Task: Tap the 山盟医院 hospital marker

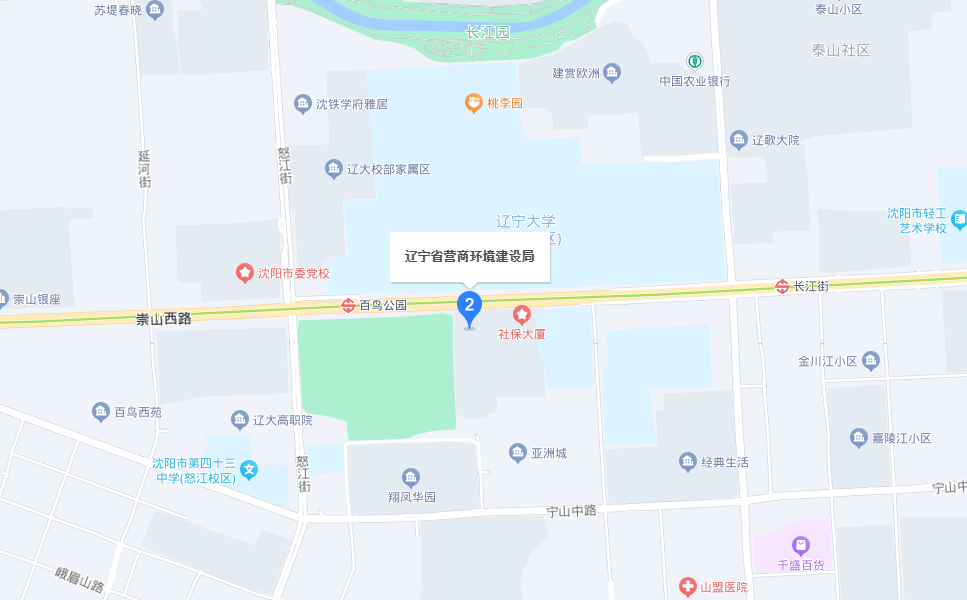Action: click(687, 586)
